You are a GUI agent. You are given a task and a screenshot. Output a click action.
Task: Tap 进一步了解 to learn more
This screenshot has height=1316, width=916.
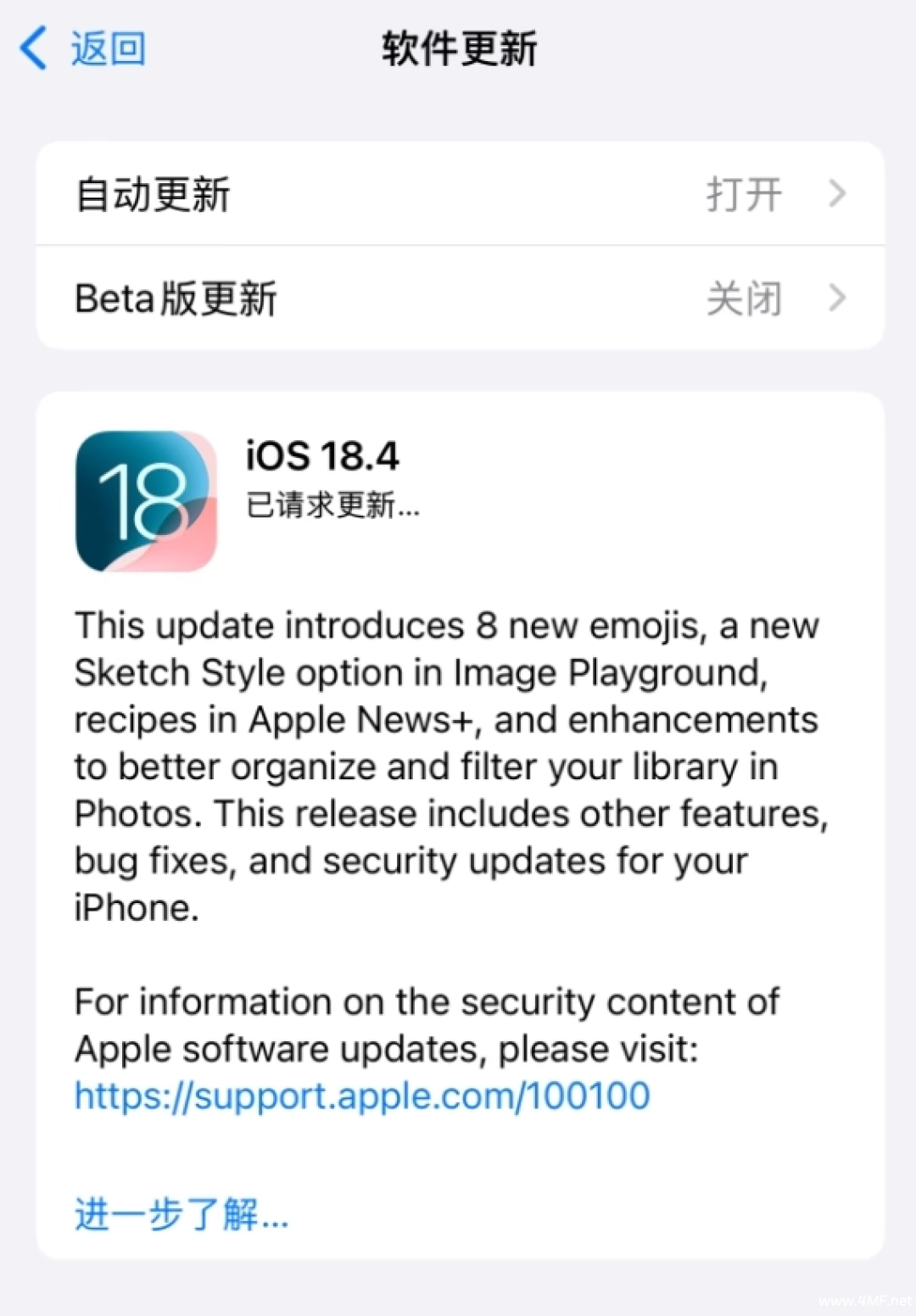click(x=181, y=1214)
